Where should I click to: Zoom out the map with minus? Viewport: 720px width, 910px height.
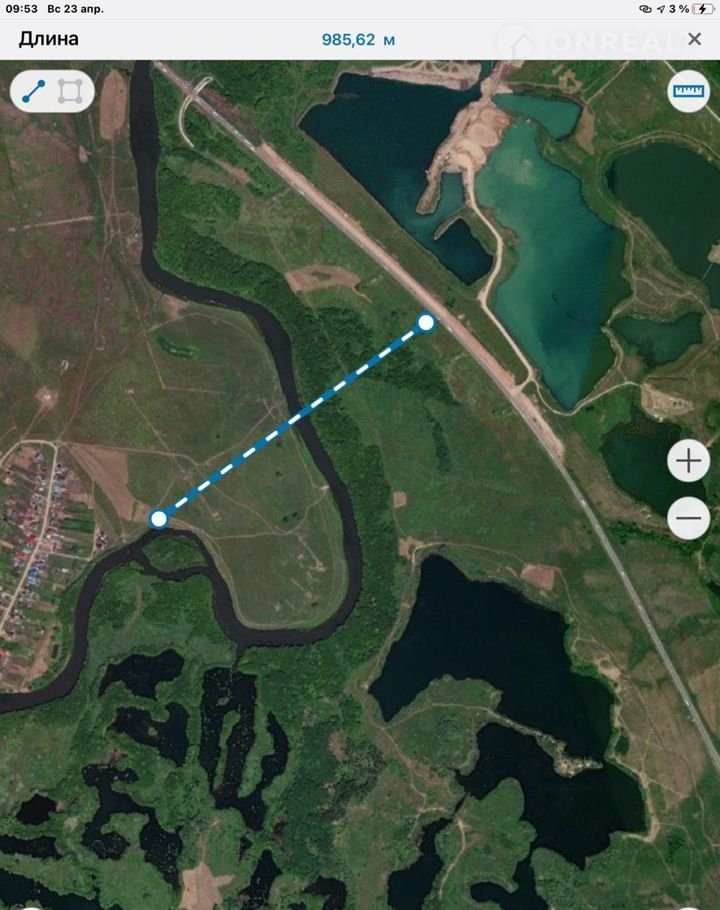pyautogui.click(x=688, y=518)
